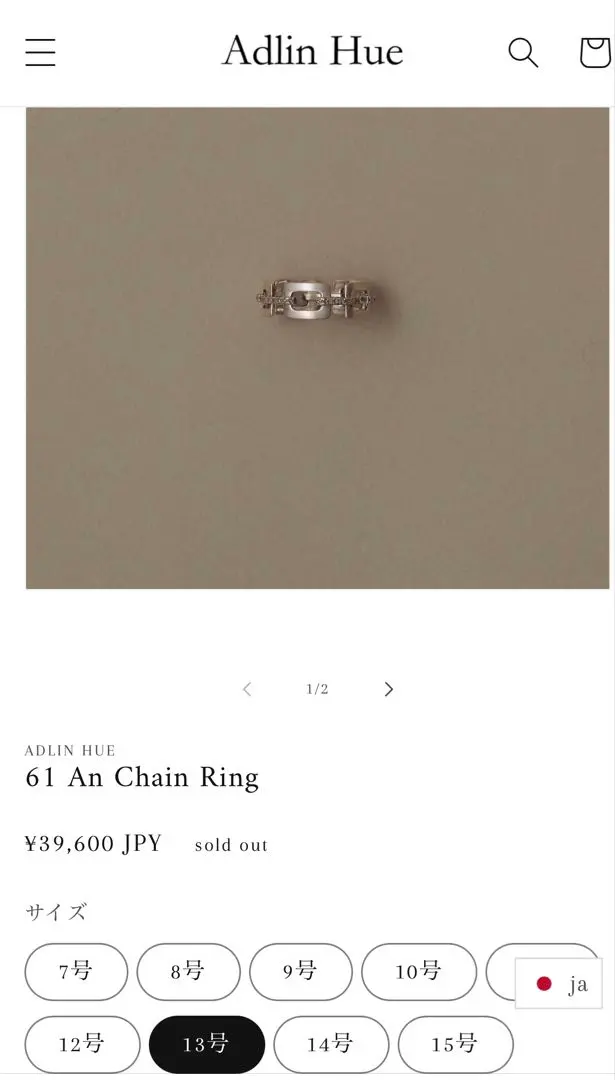The height and width of the screenshot is (1080, 615).
Task: Show the next product image
Action: pos(389,689)
